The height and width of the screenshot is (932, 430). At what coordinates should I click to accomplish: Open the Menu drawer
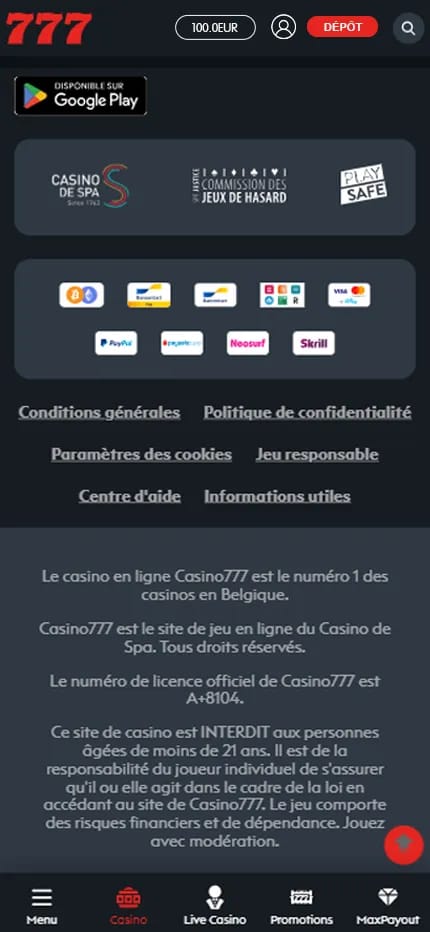(x=42, y=905)
